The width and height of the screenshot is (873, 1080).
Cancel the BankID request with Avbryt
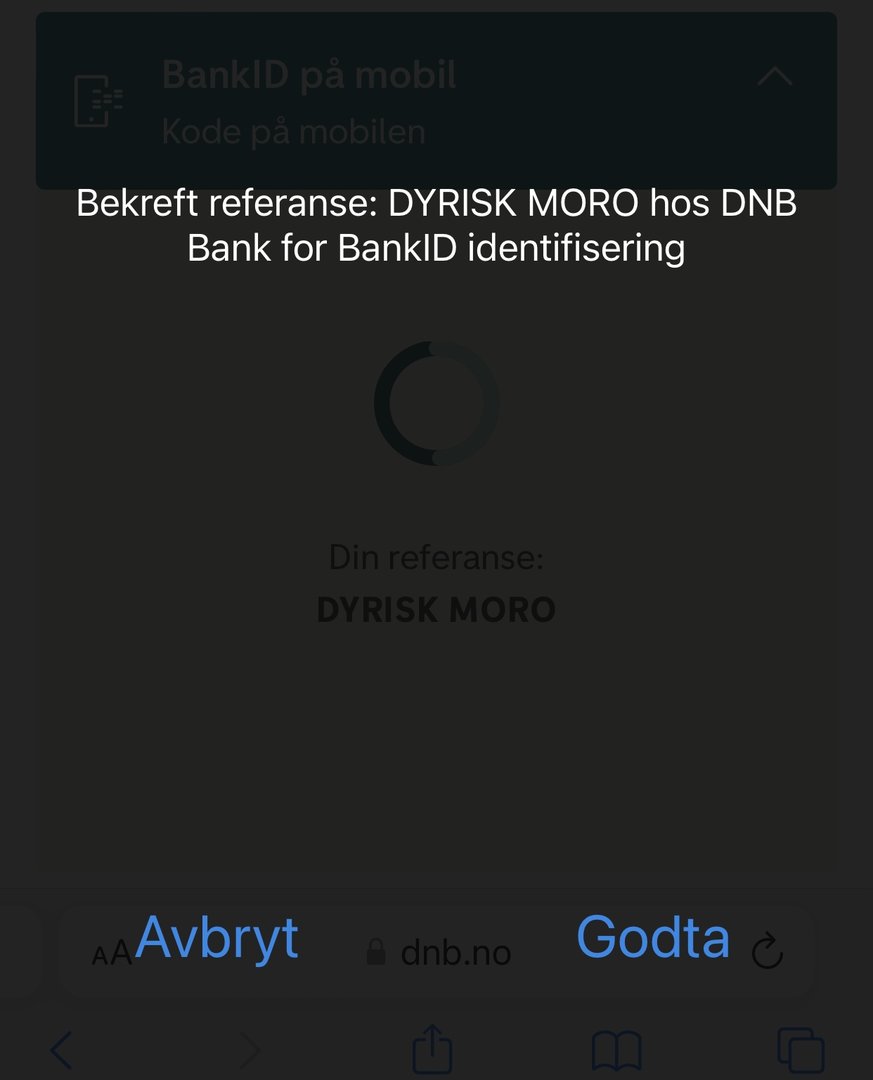(x=217, y=937)
